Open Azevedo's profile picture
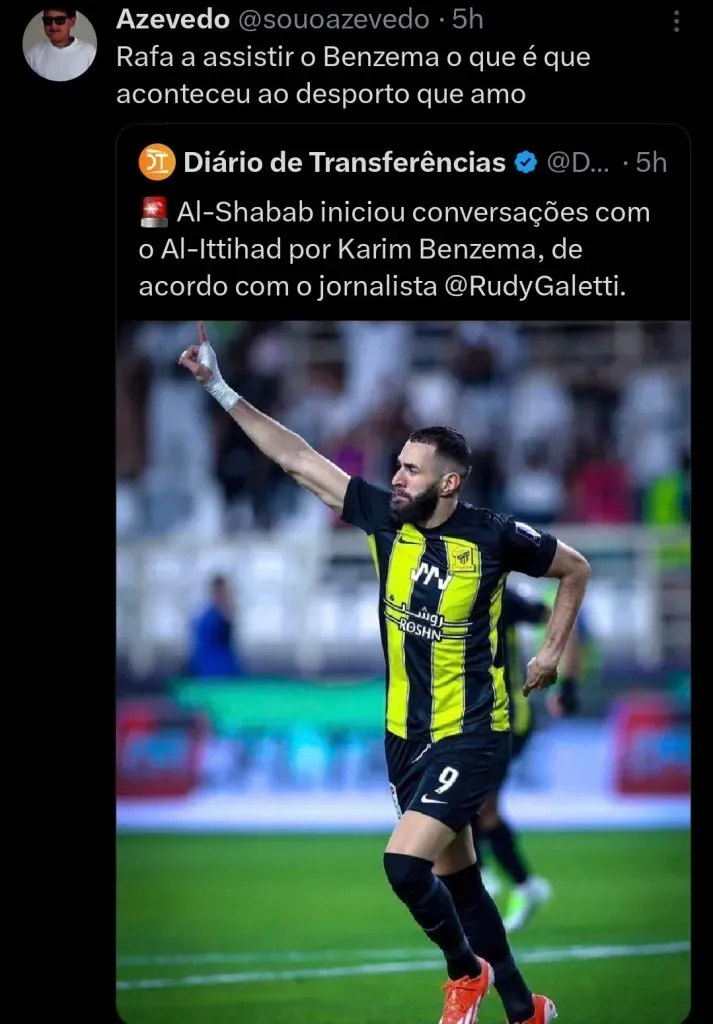Screen dimensions: 713x1024 59,44
